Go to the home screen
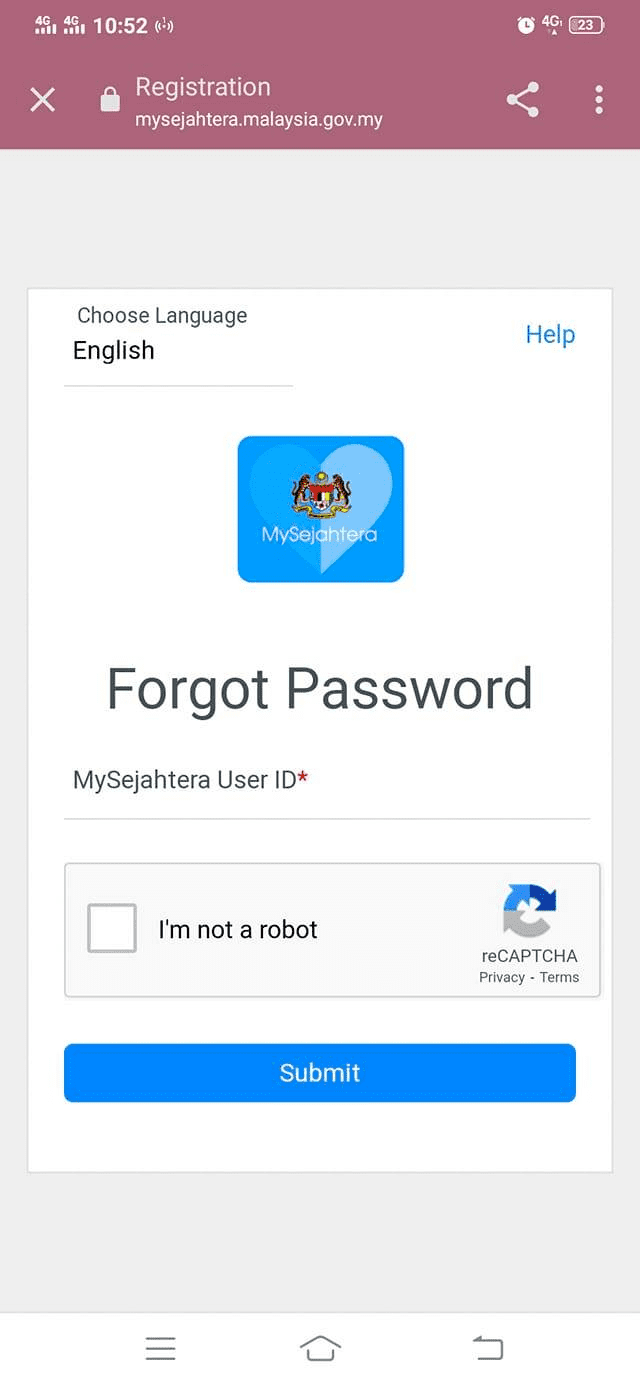 coord(320,1348)
